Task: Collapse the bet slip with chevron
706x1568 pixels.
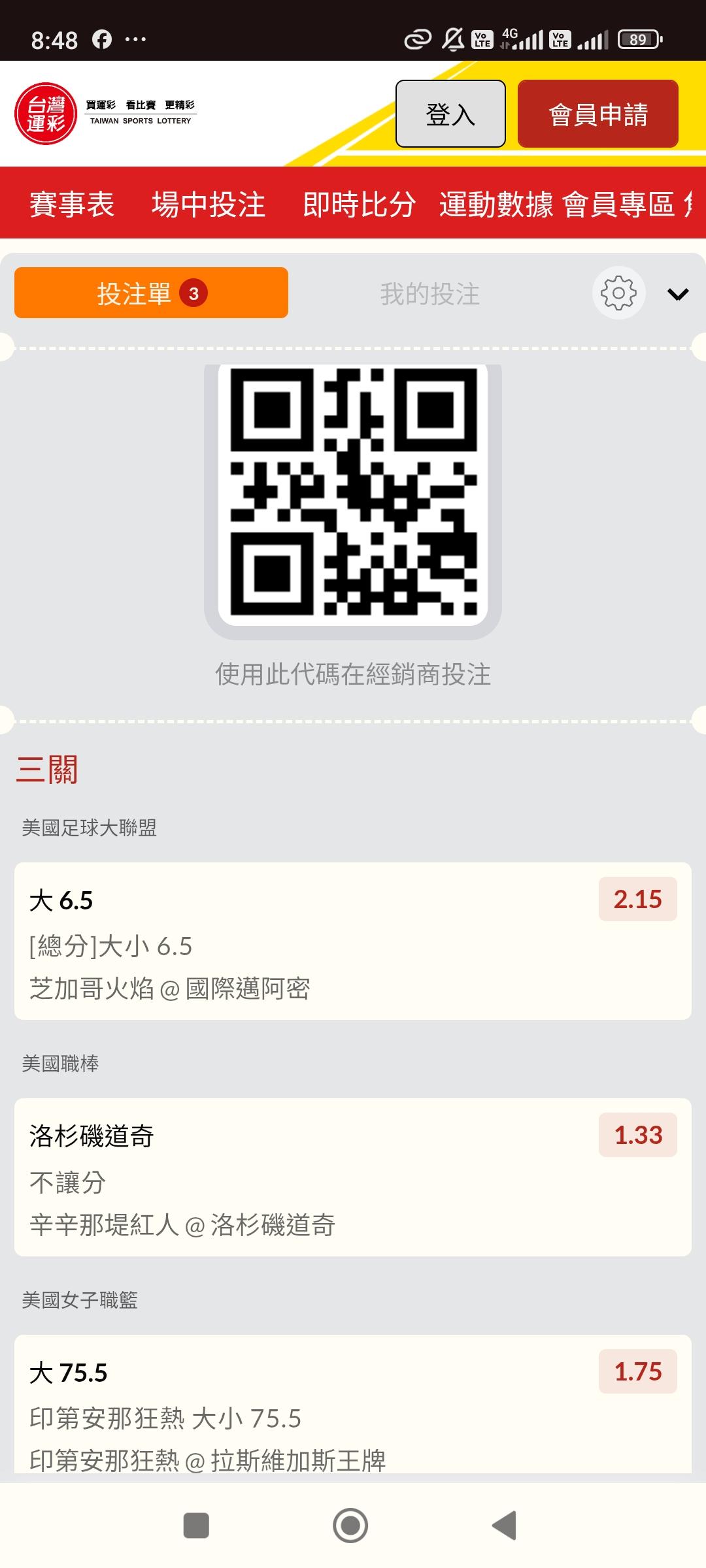Action: click(678, 294)
